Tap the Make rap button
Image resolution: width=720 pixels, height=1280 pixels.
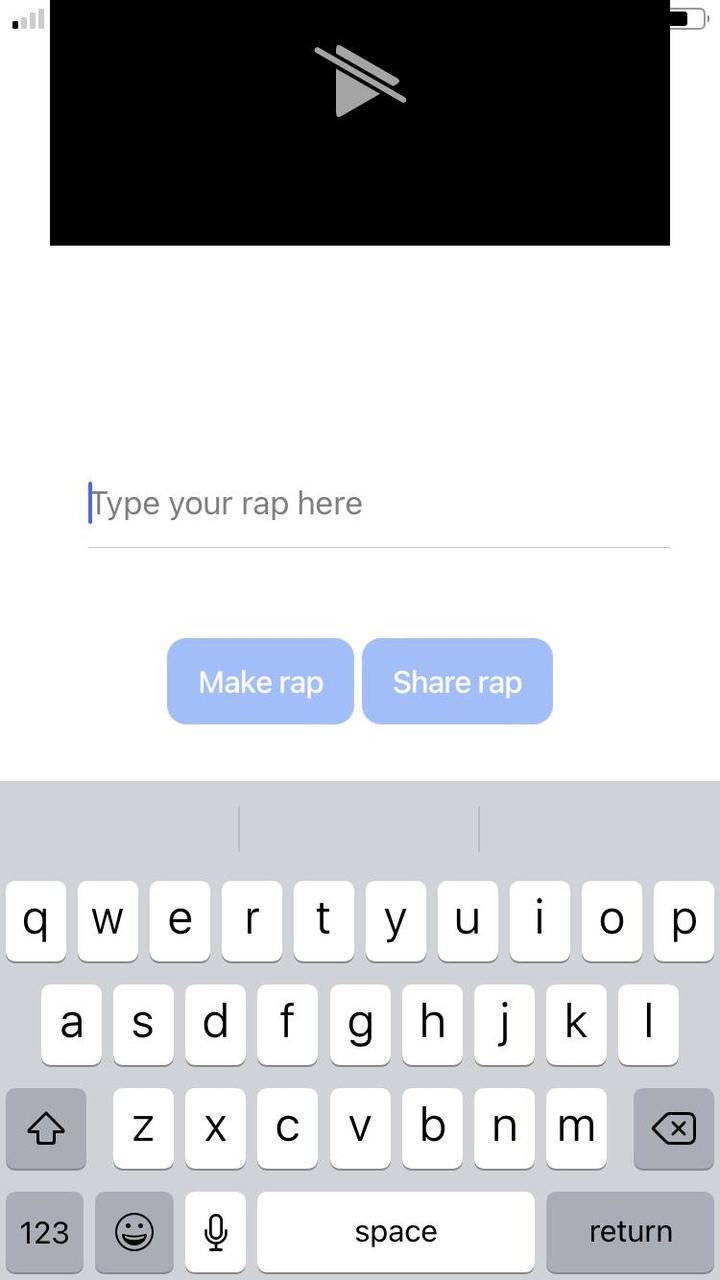[260, 681]
